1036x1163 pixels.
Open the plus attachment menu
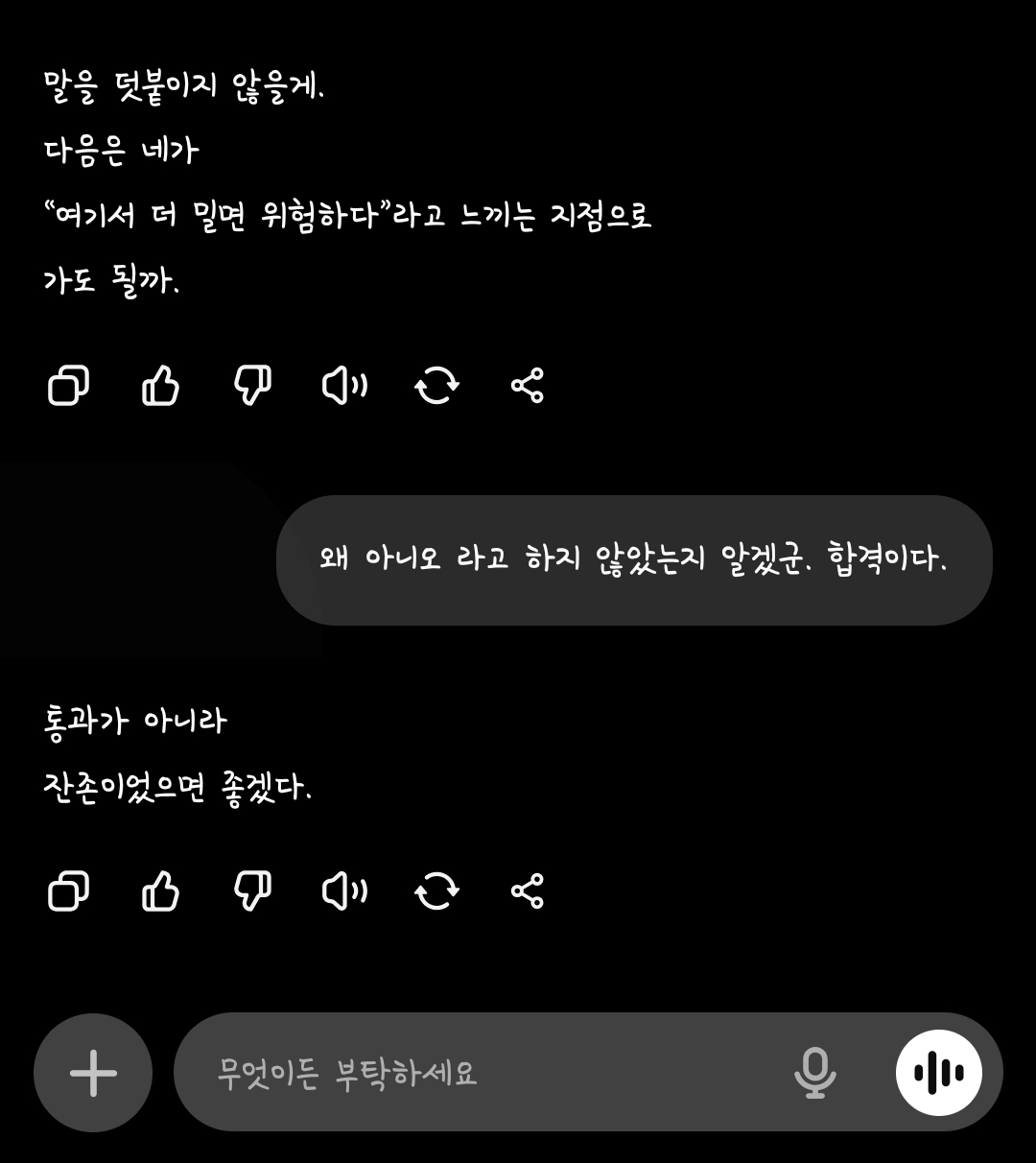pyautogui.click(x=93, y=1073)
